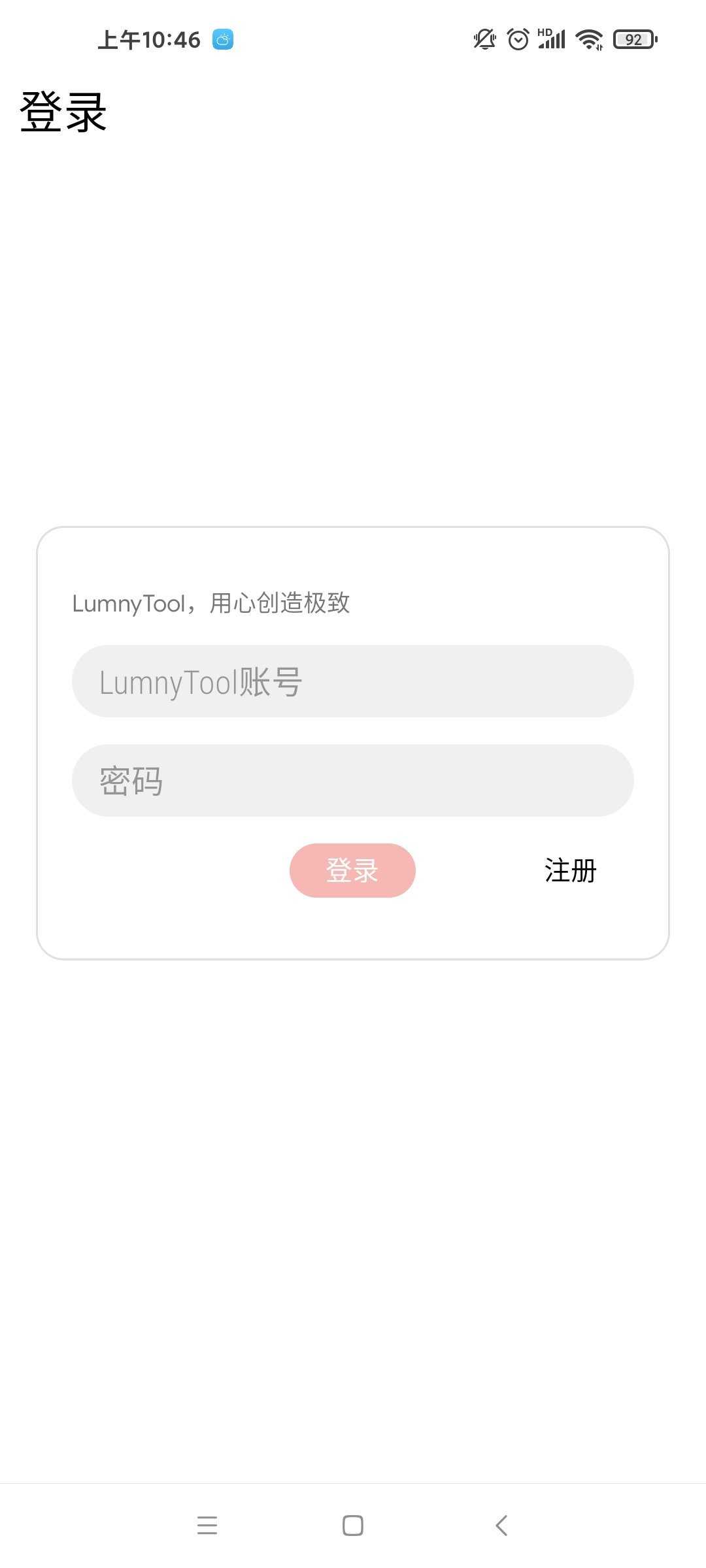The width and height of the screenshot is (706, 1568).
Task: Tap the alarm clock icon in status bar
Action: pyautogui.click(x=517, y=39)
